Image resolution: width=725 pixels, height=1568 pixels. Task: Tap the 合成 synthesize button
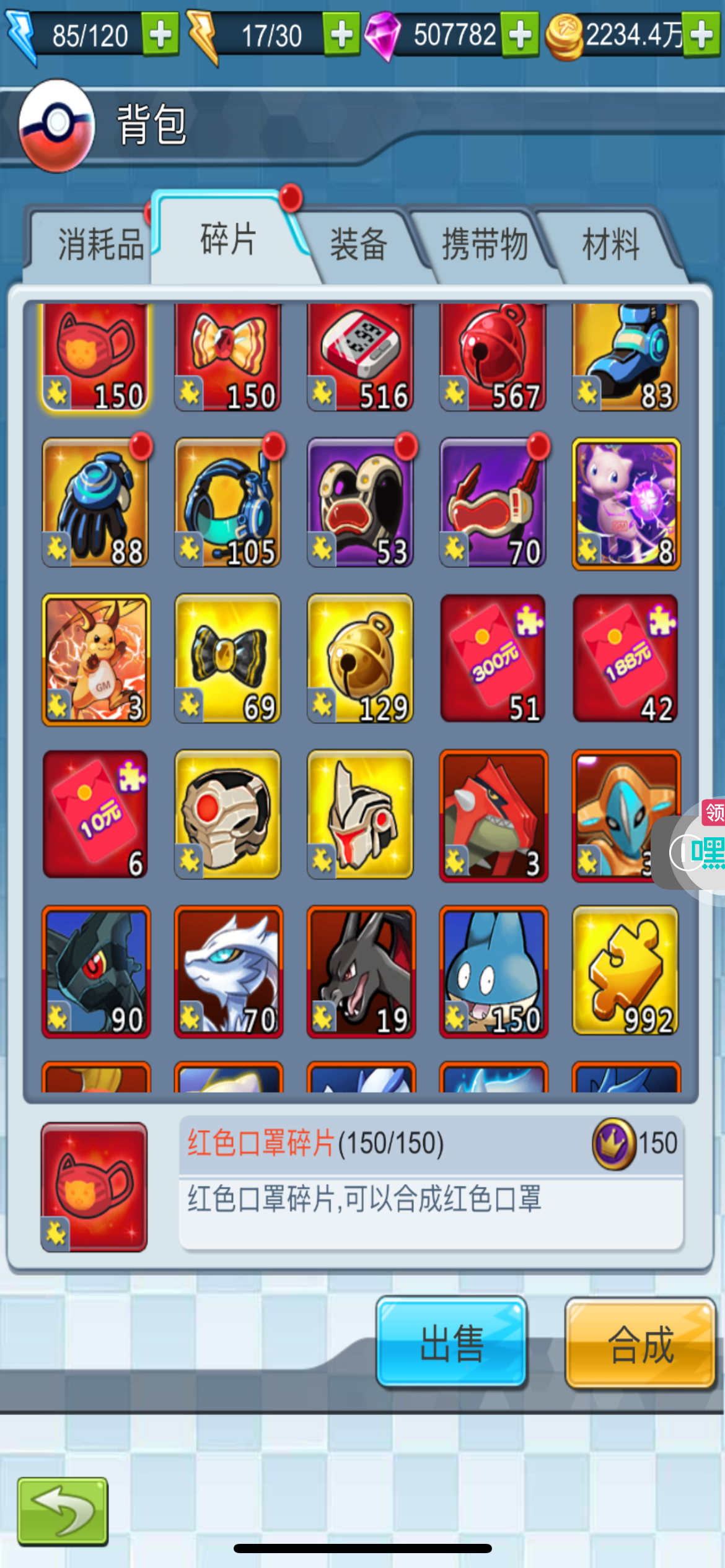click(641, 1344)
